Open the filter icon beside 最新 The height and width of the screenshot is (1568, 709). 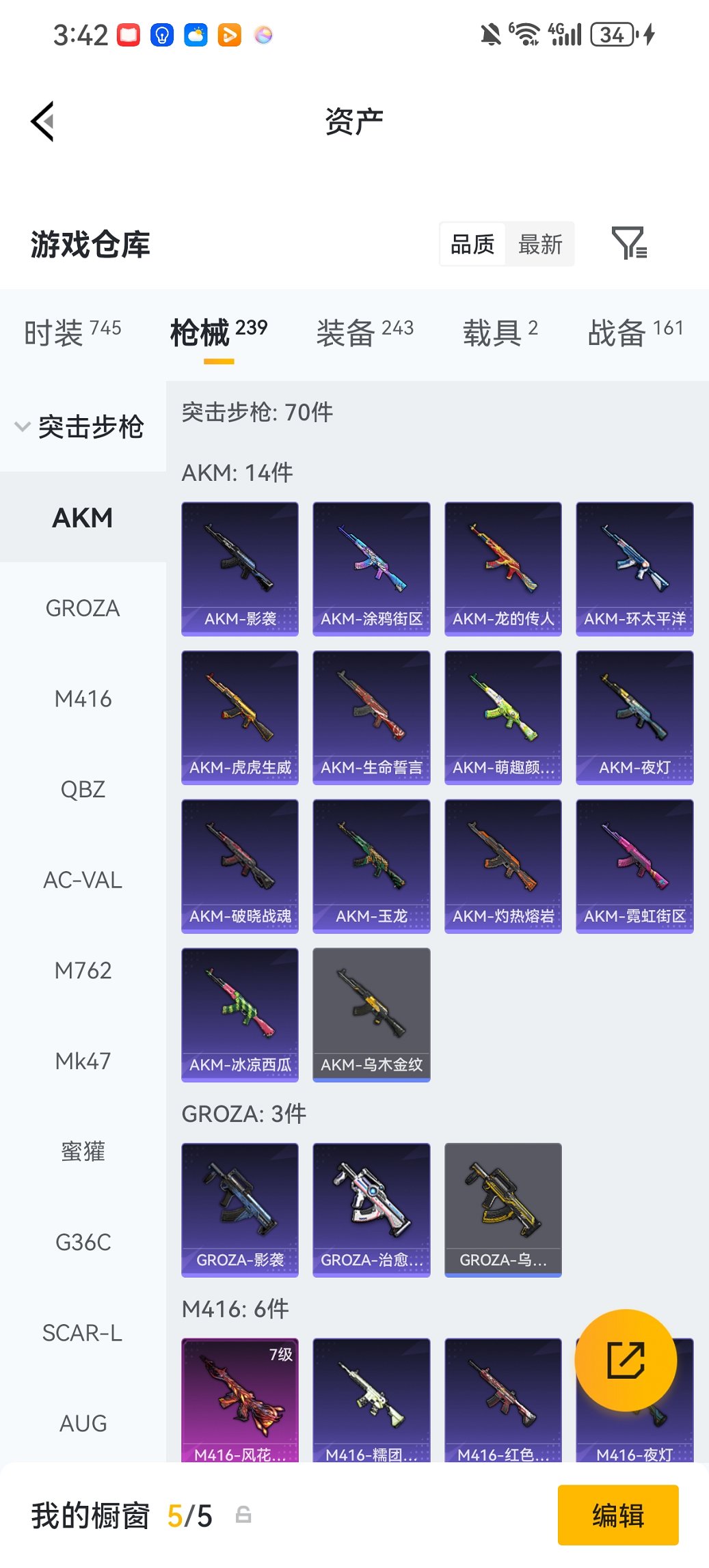628,244
